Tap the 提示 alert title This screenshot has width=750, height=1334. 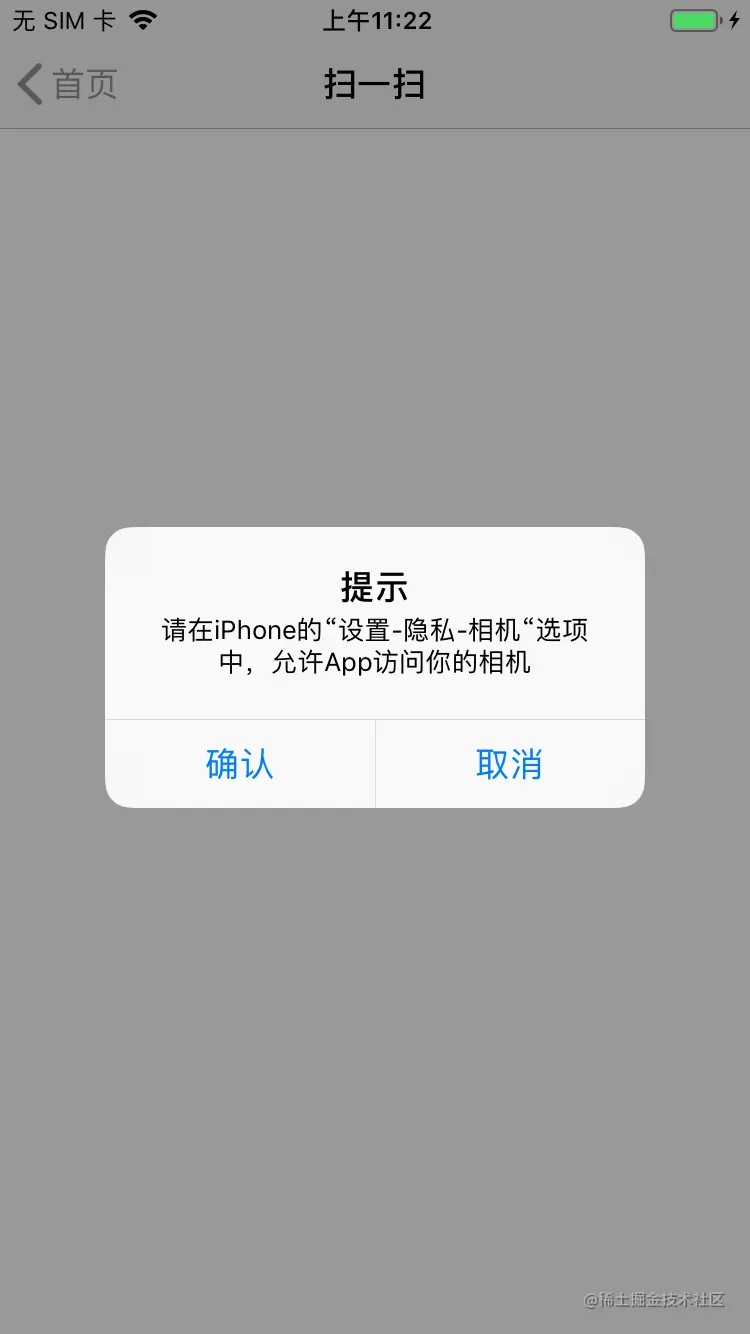click(x=375, y=588)
